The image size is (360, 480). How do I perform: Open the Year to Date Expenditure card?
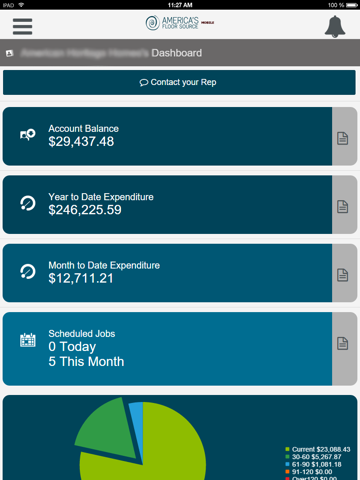click(167, 204)
